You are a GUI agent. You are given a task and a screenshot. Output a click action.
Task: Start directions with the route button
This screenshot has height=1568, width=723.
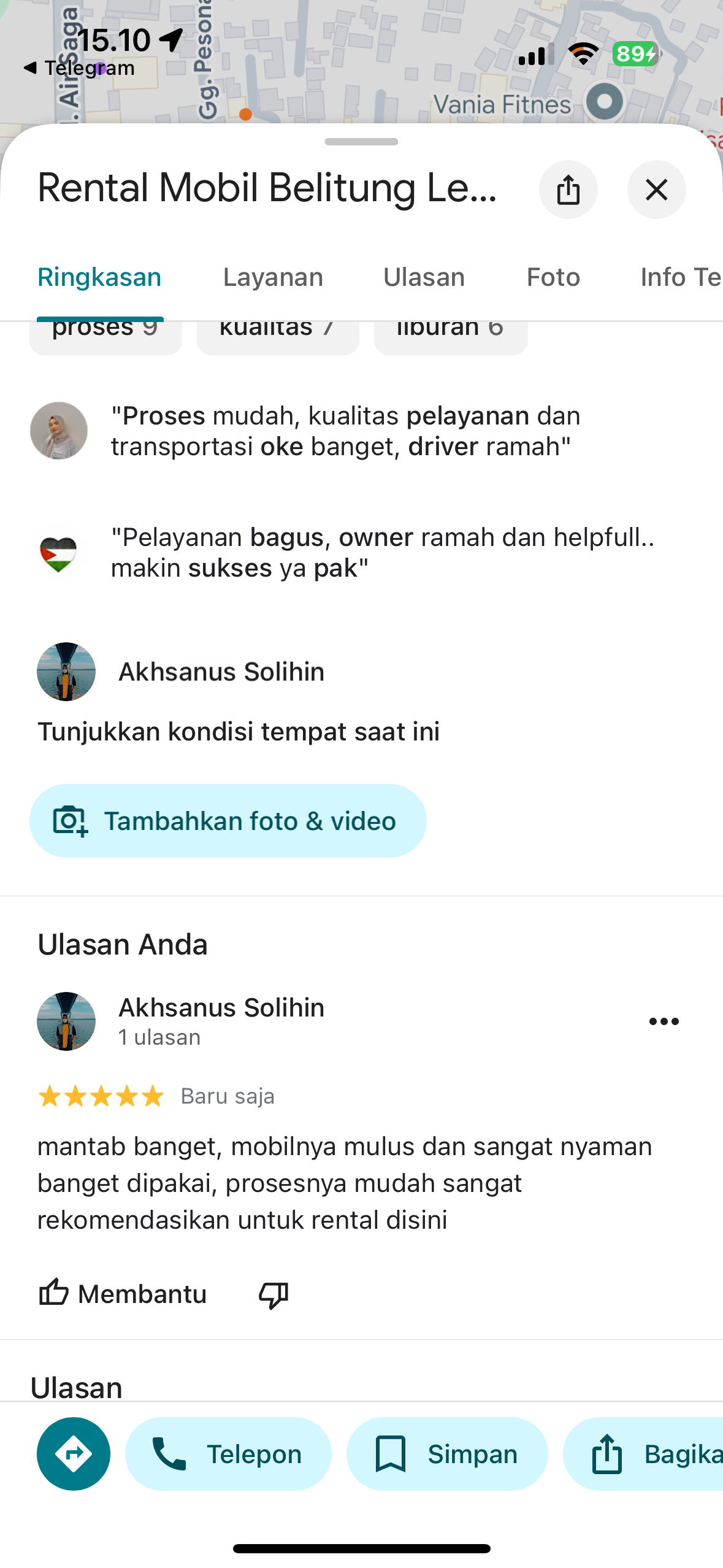pyautogui.click(x=74, y=1454)
